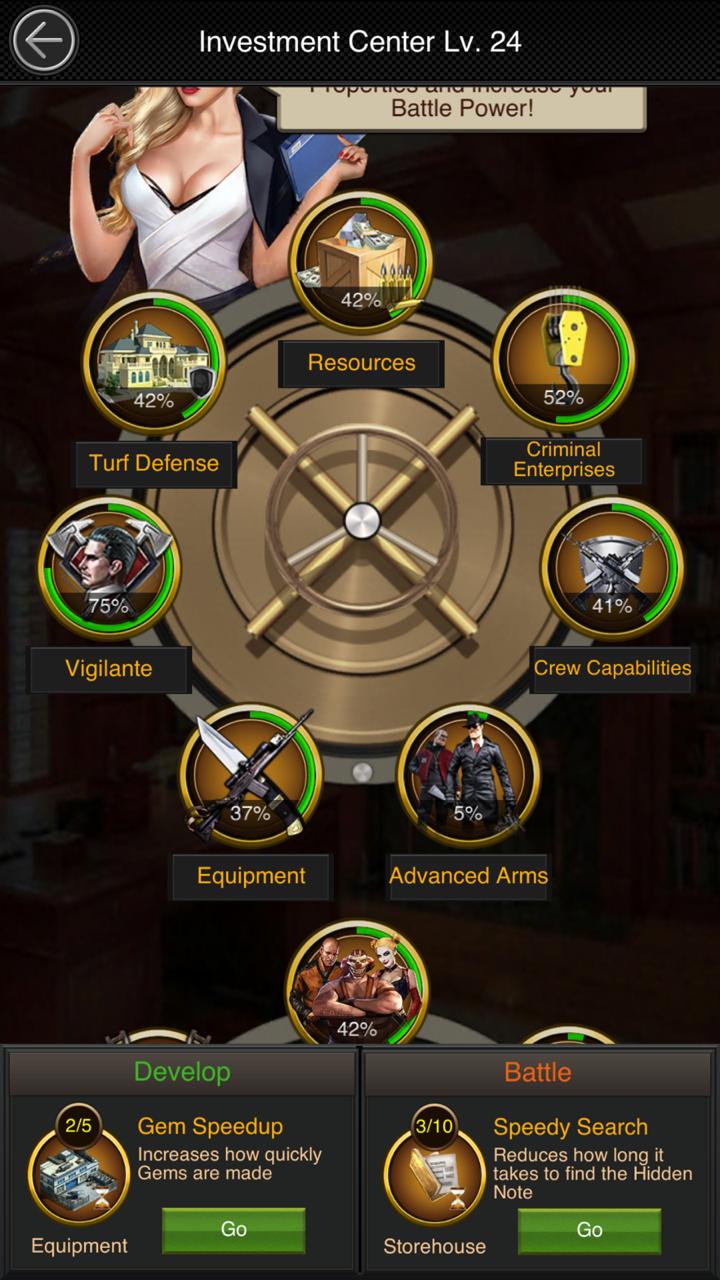Select the Equipment investment category

click(250, 776)
